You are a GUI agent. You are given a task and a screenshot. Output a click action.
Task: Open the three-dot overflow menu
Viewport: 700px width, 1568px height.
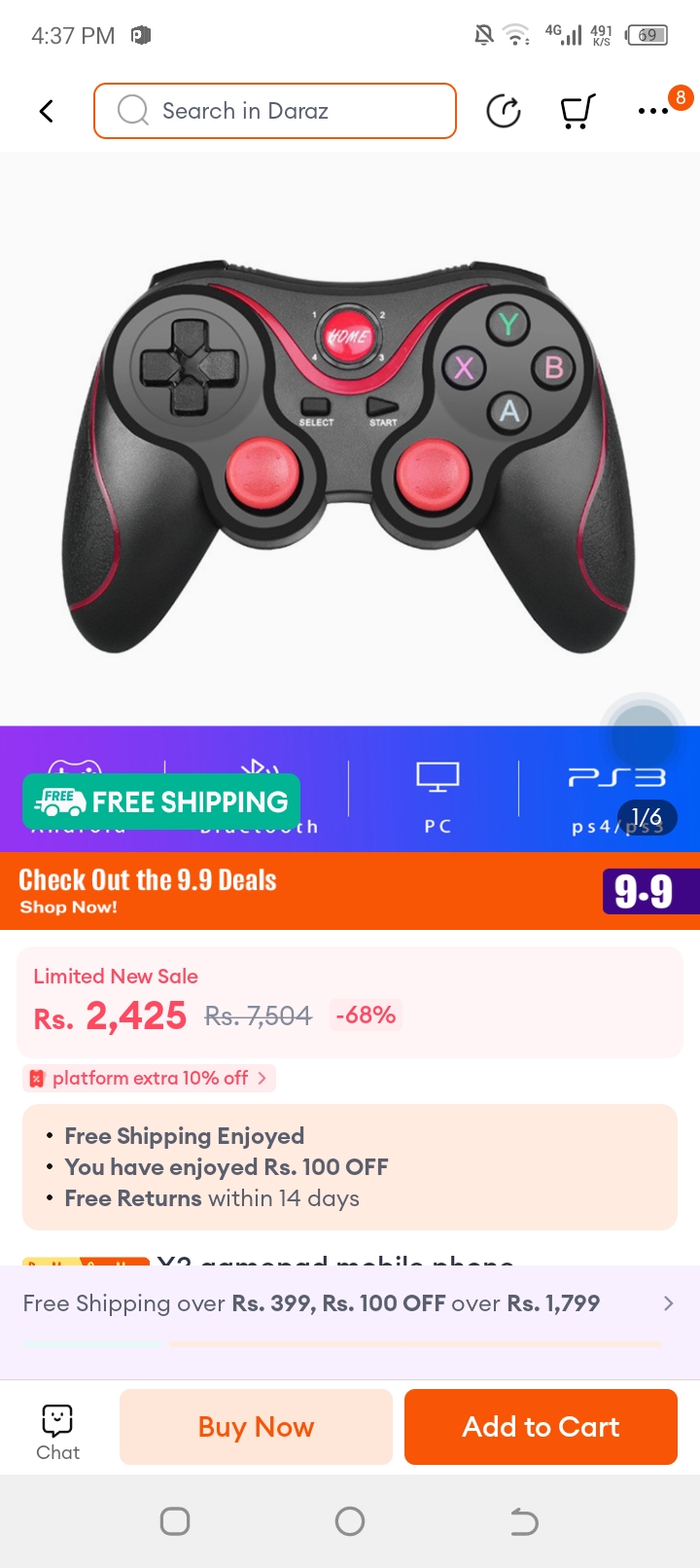653,111
